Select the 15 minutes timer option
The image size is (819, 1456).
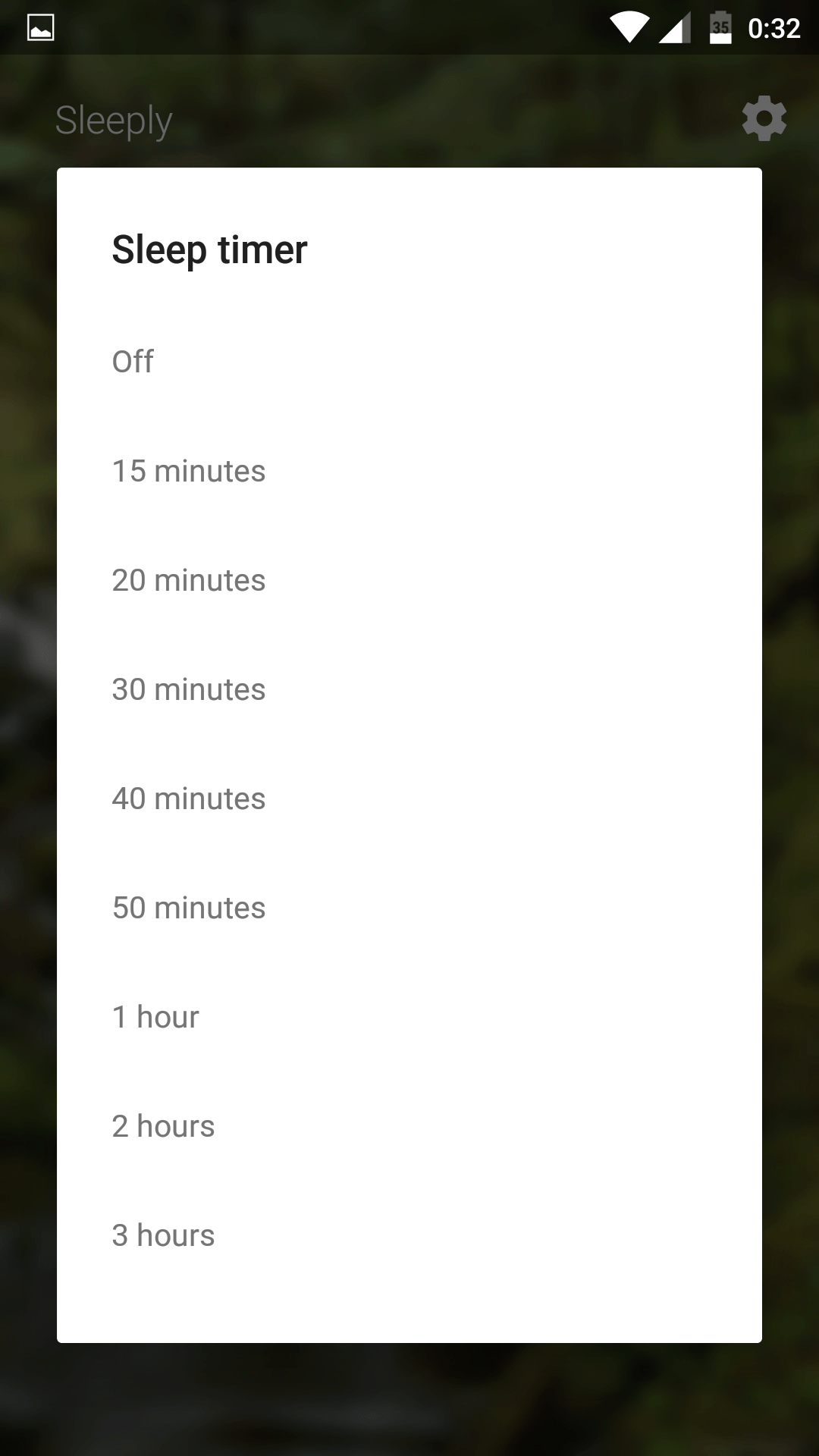click(x=409, y=471)
